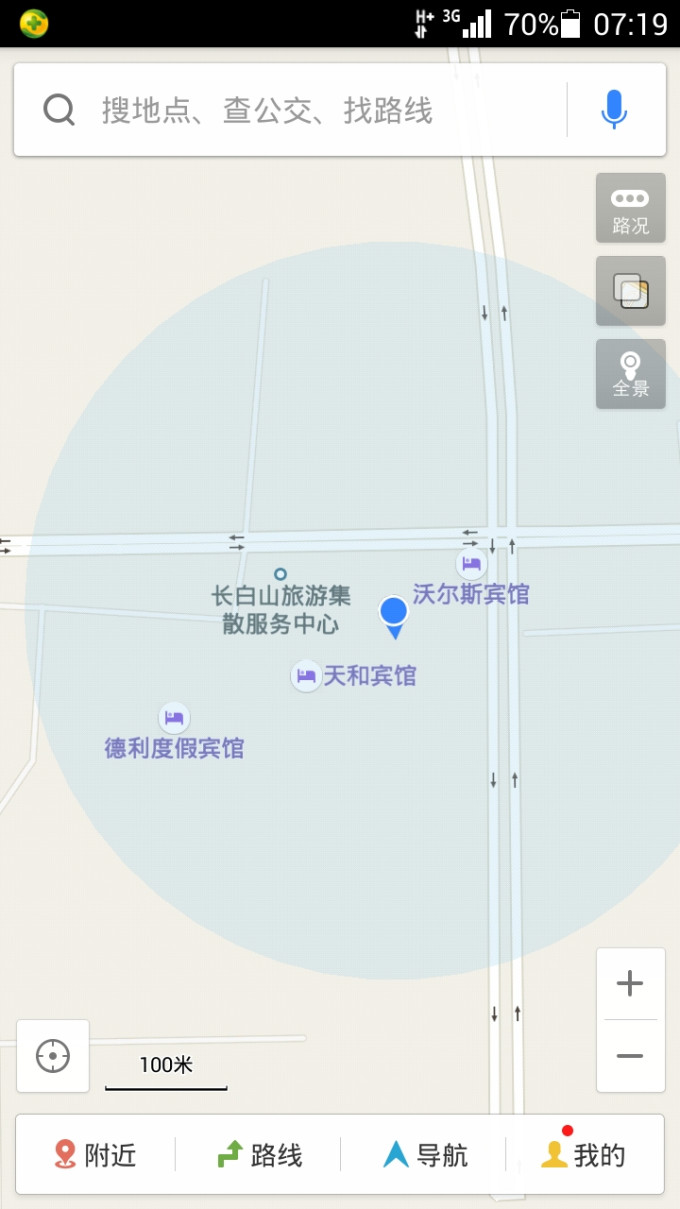The width and height of the screenshot is (680, 1209).
Task: Zoom out of the map
Action: [x=630, y=1056]
